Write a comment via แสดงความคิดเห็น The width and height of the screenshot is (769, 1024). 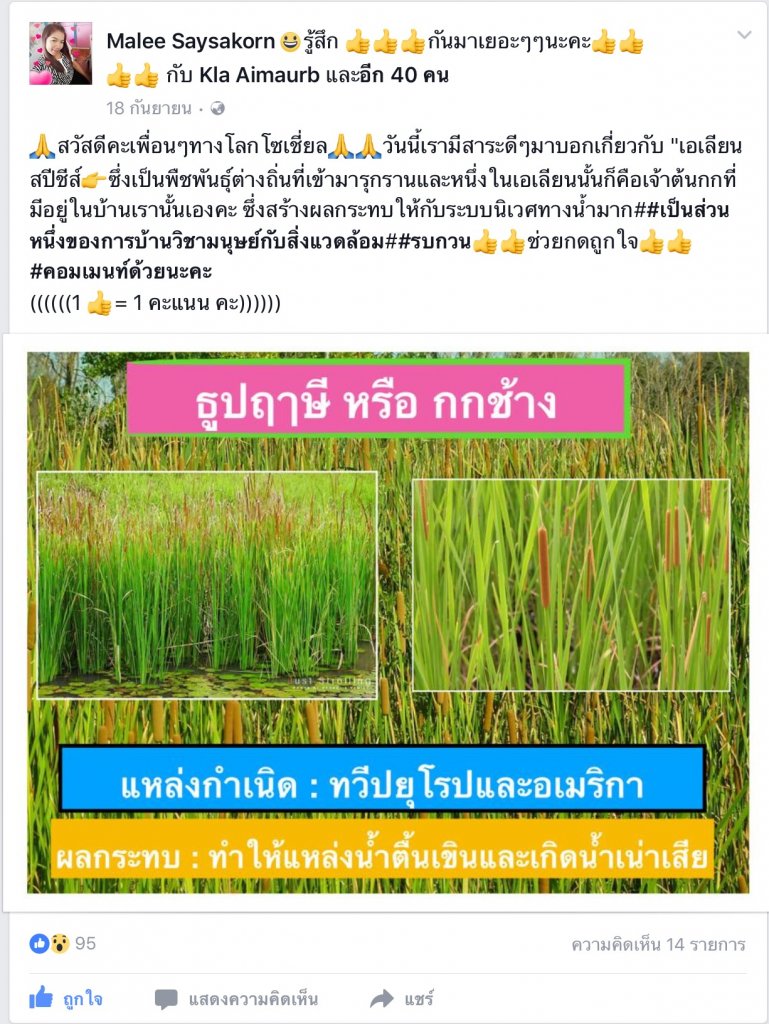click(237, 998)
